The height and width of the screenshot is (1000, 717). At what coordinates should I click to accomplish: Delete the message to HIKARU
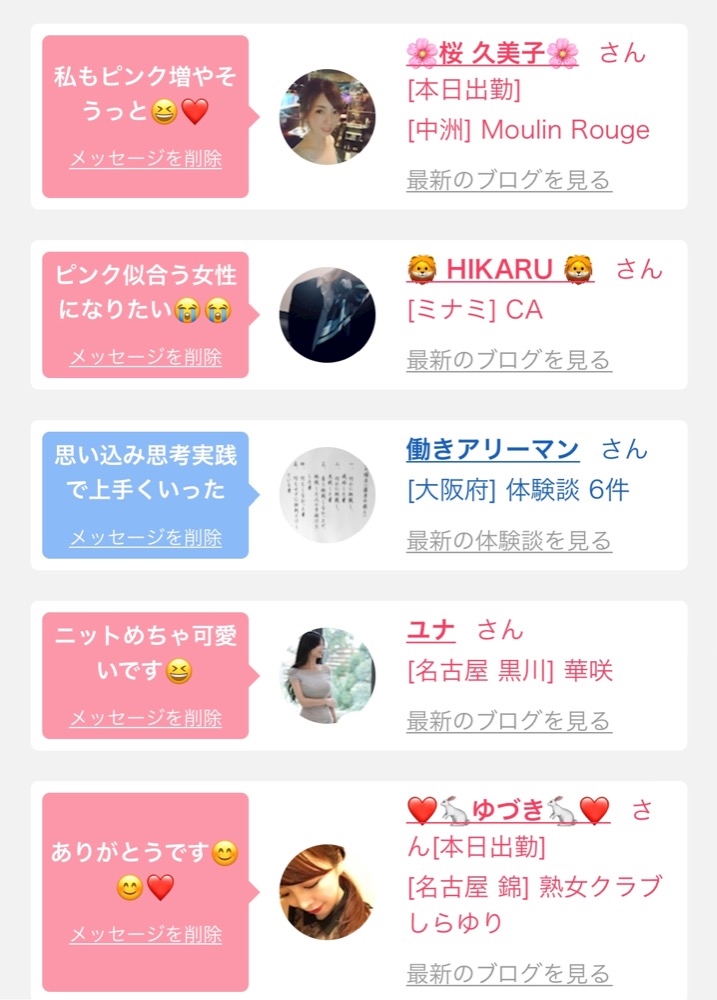146,357
